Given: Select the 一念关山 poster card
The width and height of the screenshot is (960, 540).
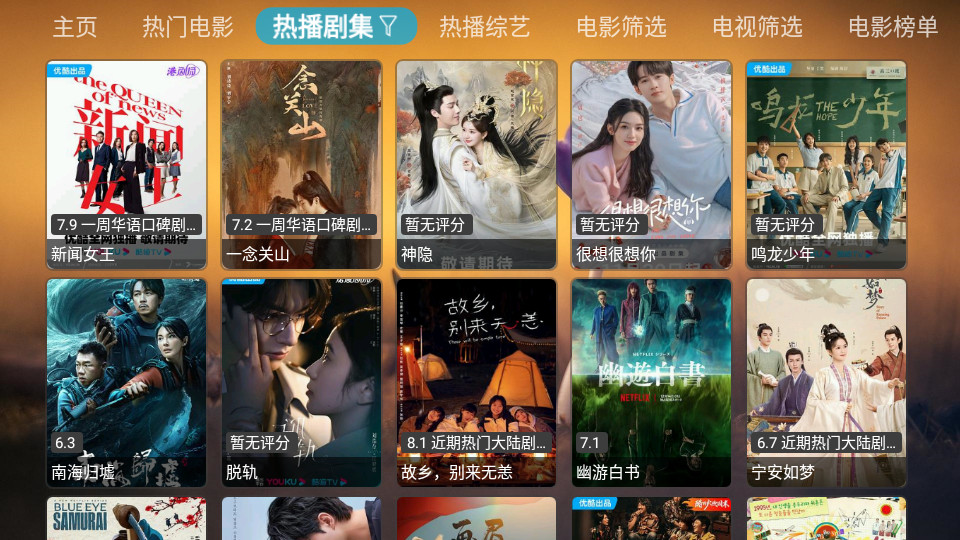Looking at the screenshot, I should tap(301, 165).
